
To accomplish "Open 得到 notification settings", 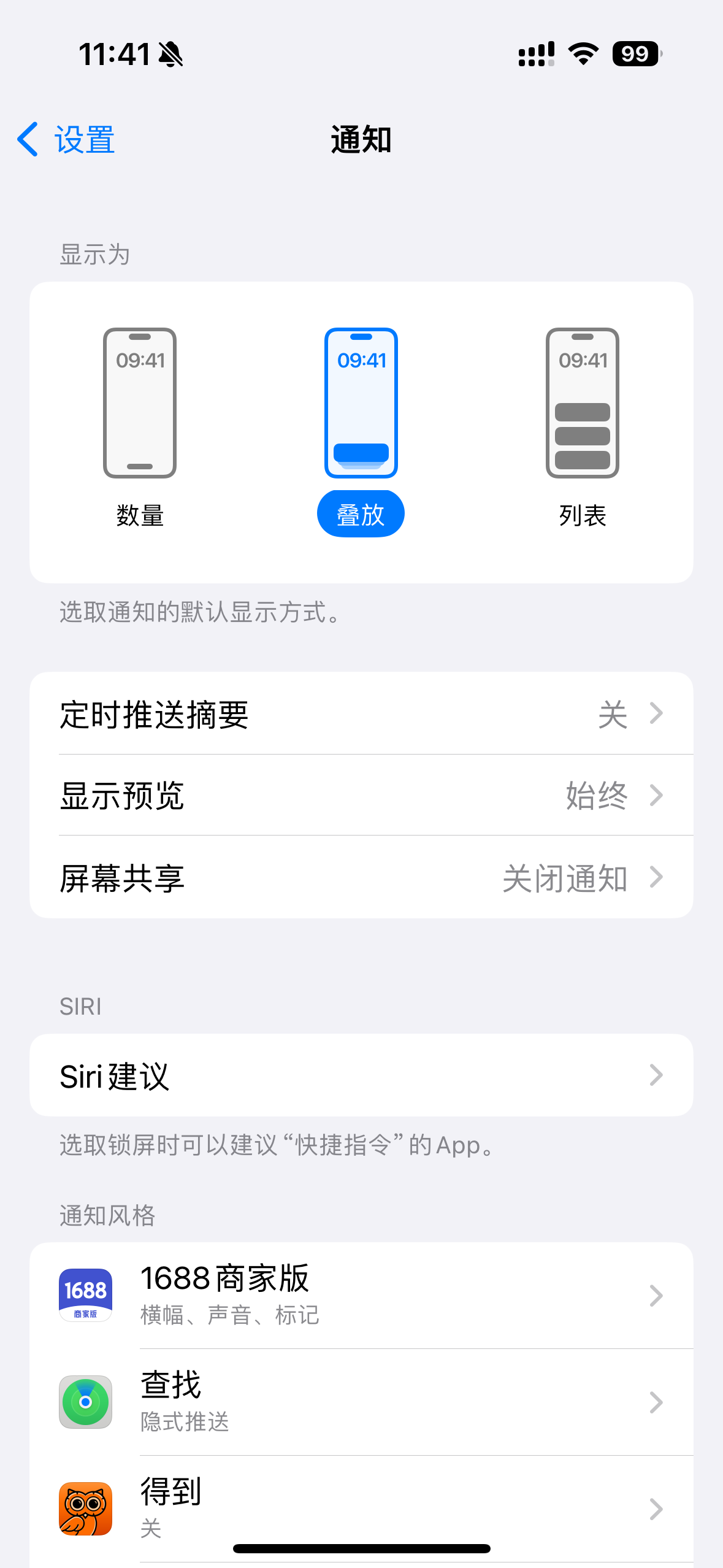I will (x=361, y=1508).
